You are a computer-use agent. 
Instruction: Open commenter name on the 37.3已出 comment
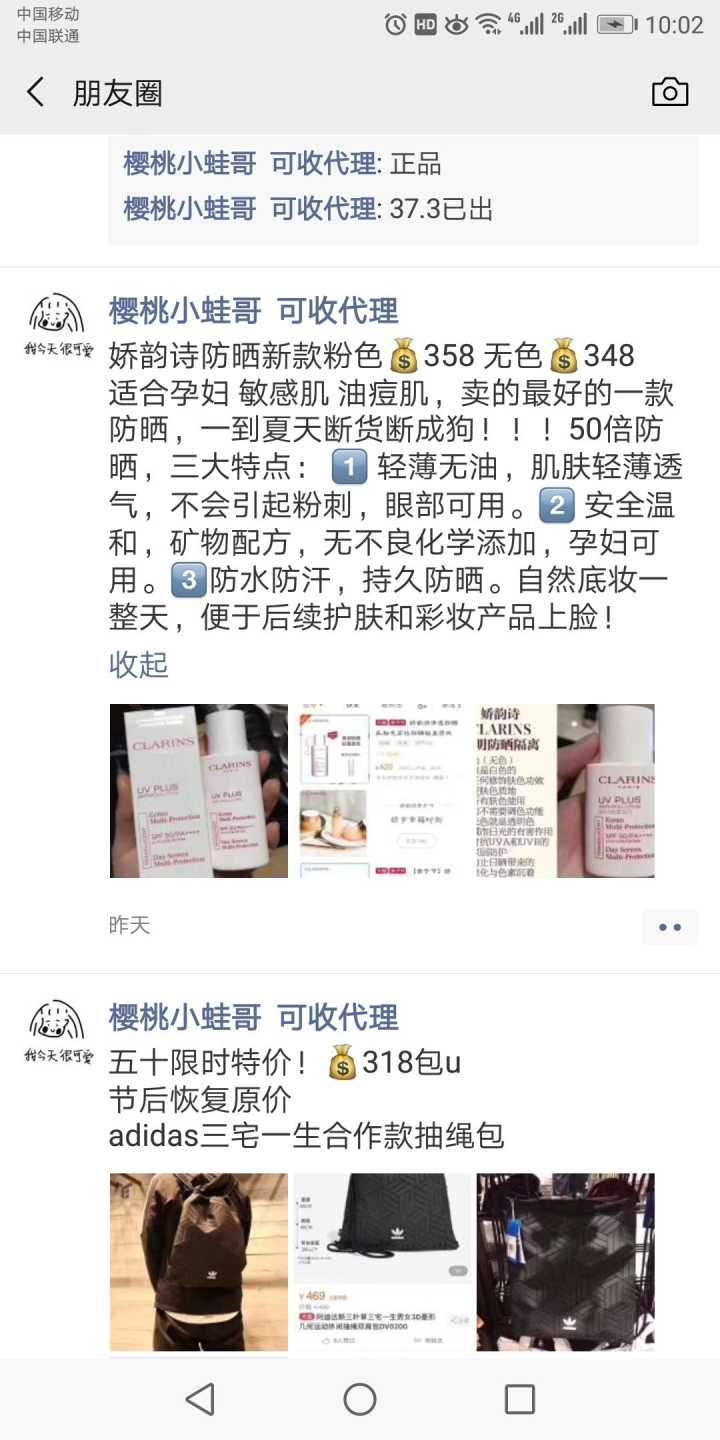click(249, 208)
